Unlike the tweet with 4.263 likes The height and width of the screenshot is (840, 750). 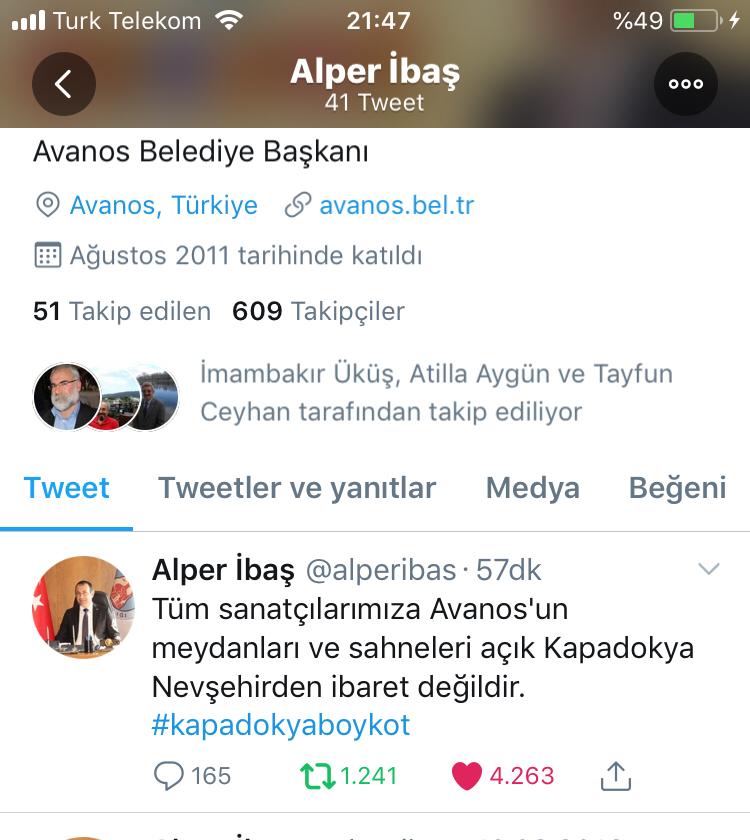coord(467,775)
